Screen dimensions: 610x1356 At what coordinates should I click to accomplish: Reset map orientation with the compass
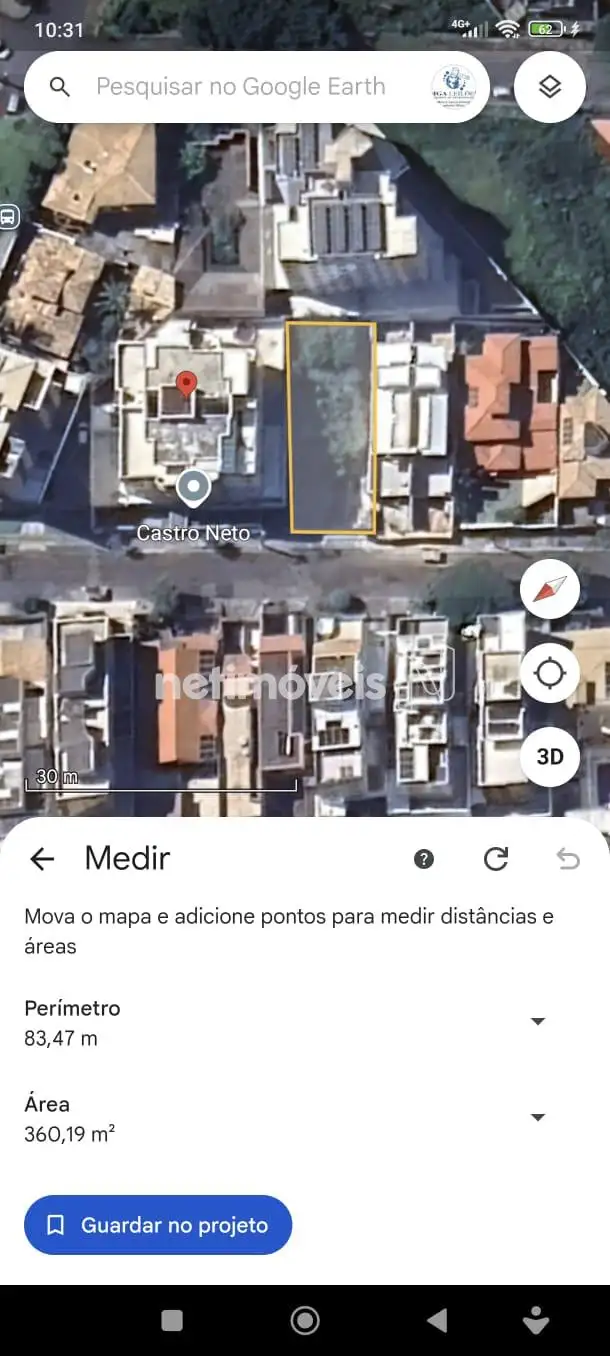pyautogui.click(x=550, y=589)
